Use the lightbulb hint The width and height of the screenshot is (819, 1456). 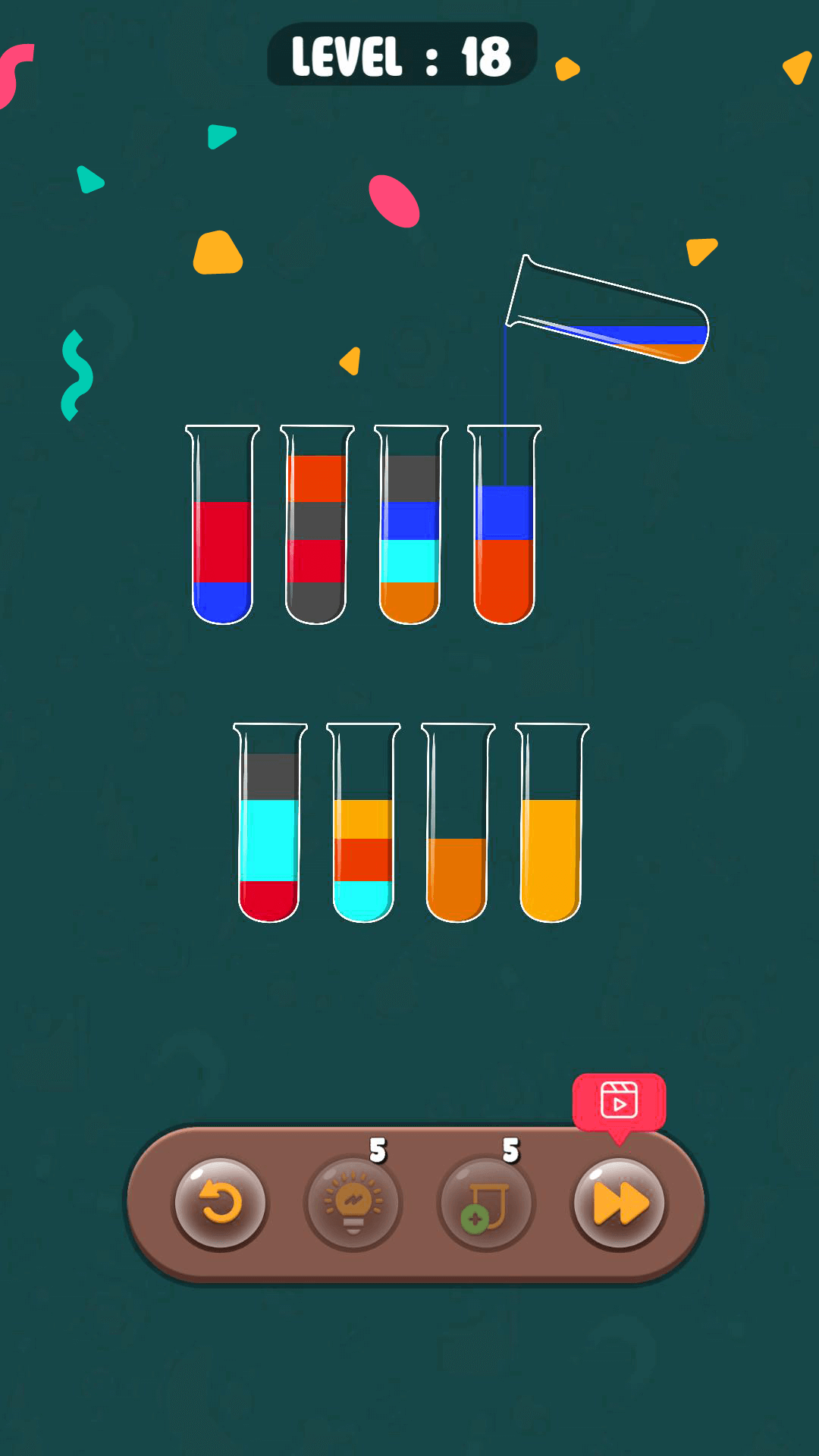(353, 1203)
